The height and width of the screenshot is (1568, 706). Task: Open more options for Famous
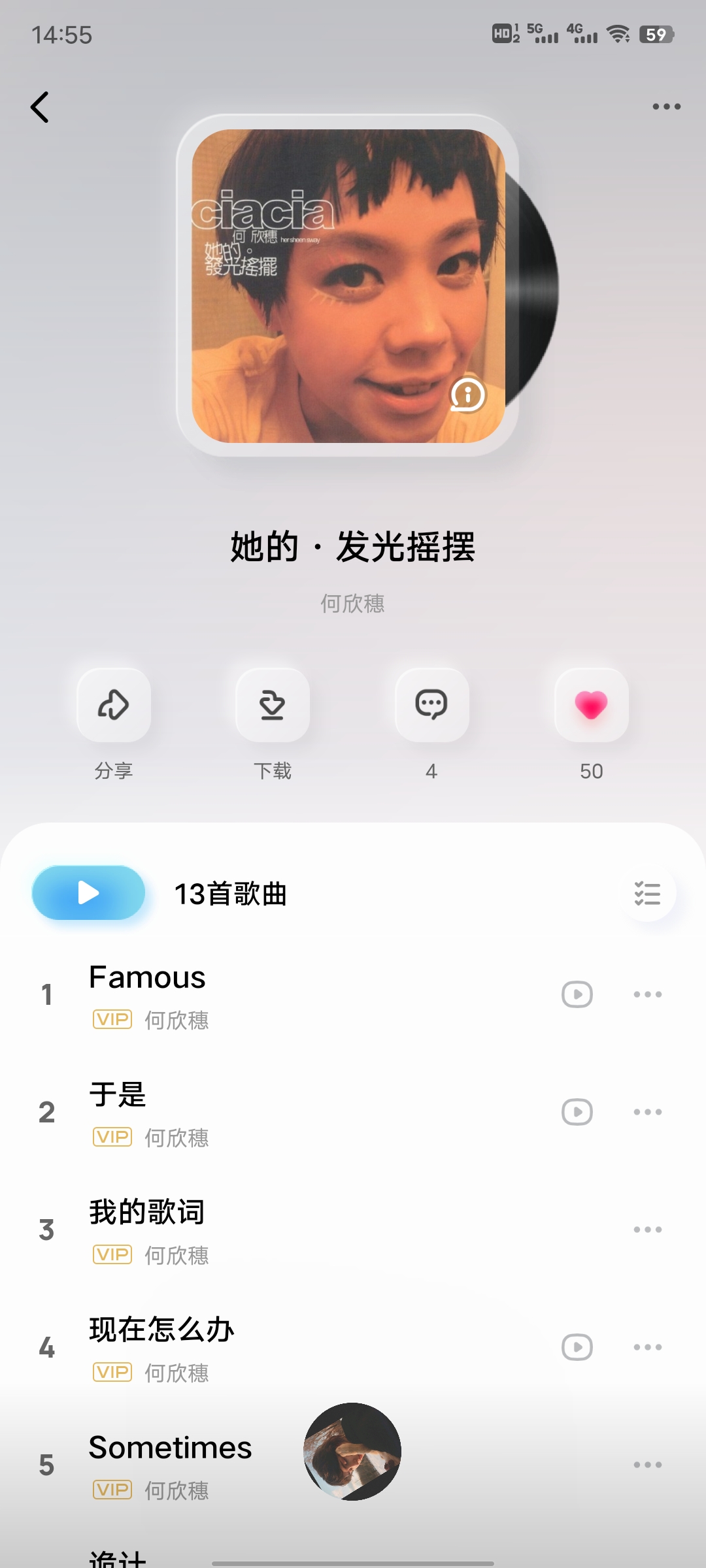click(647, 994)
